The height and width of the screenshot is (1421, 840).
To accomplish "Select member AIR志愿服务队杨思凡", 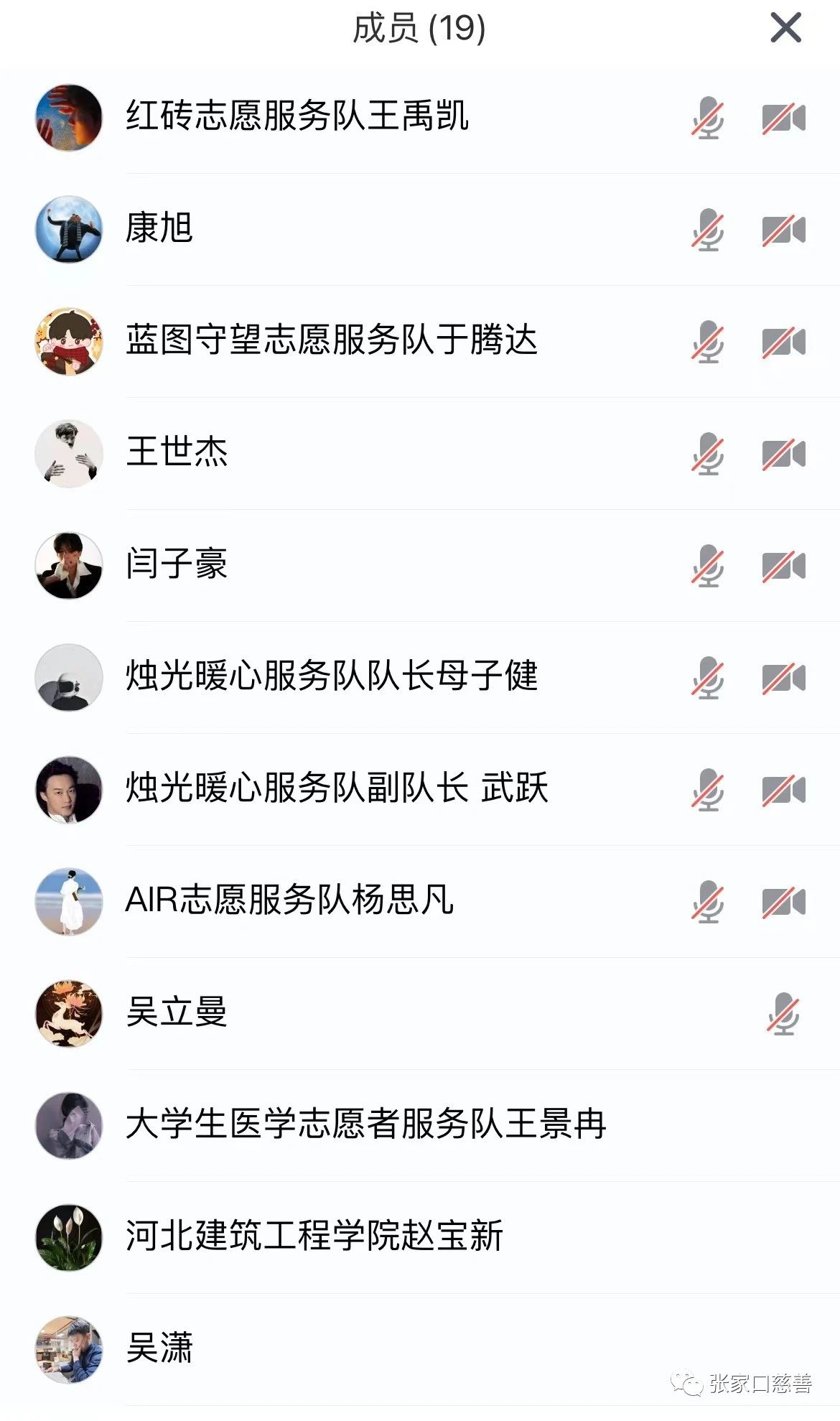I will click(x=289, y=900).
